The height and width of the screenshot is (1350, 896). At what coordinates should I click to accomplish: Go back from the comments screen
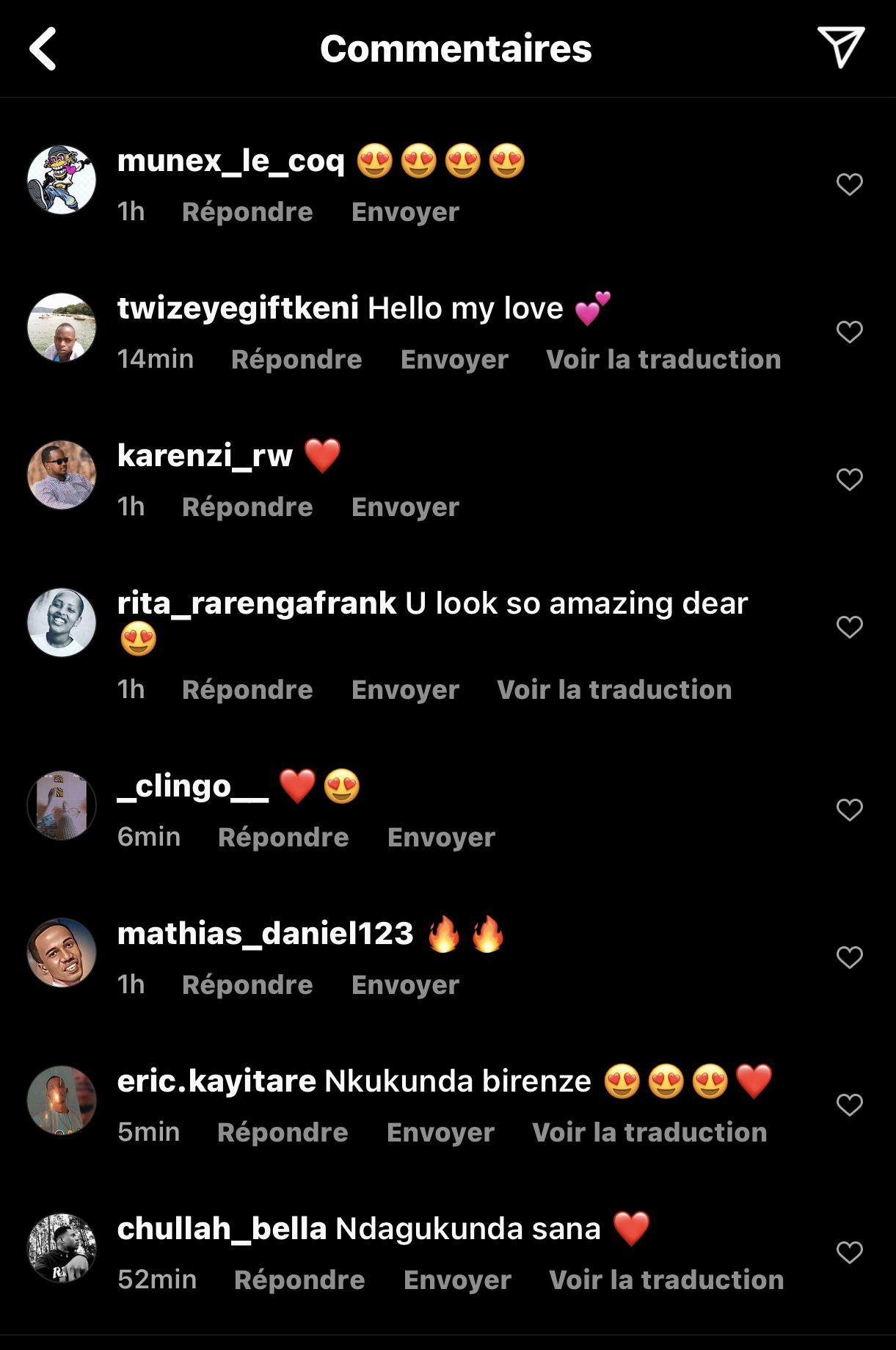tap(43, 48)
